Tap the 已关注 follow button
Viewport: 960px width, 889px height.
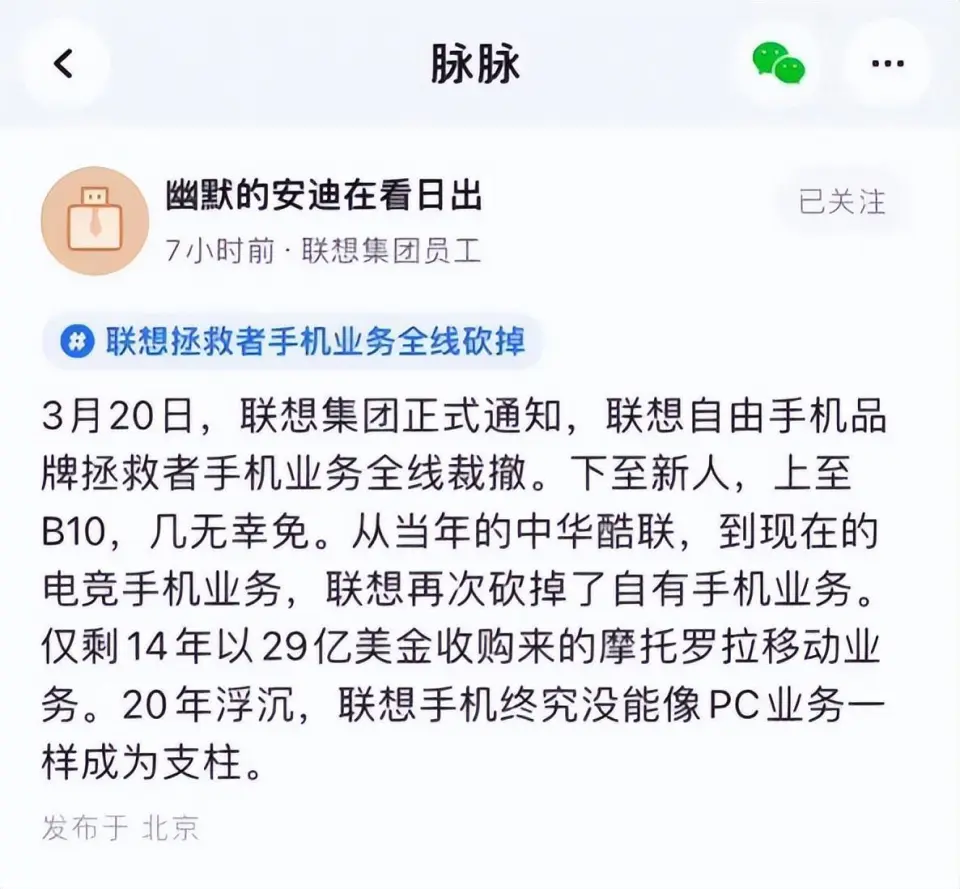(842, 201)
